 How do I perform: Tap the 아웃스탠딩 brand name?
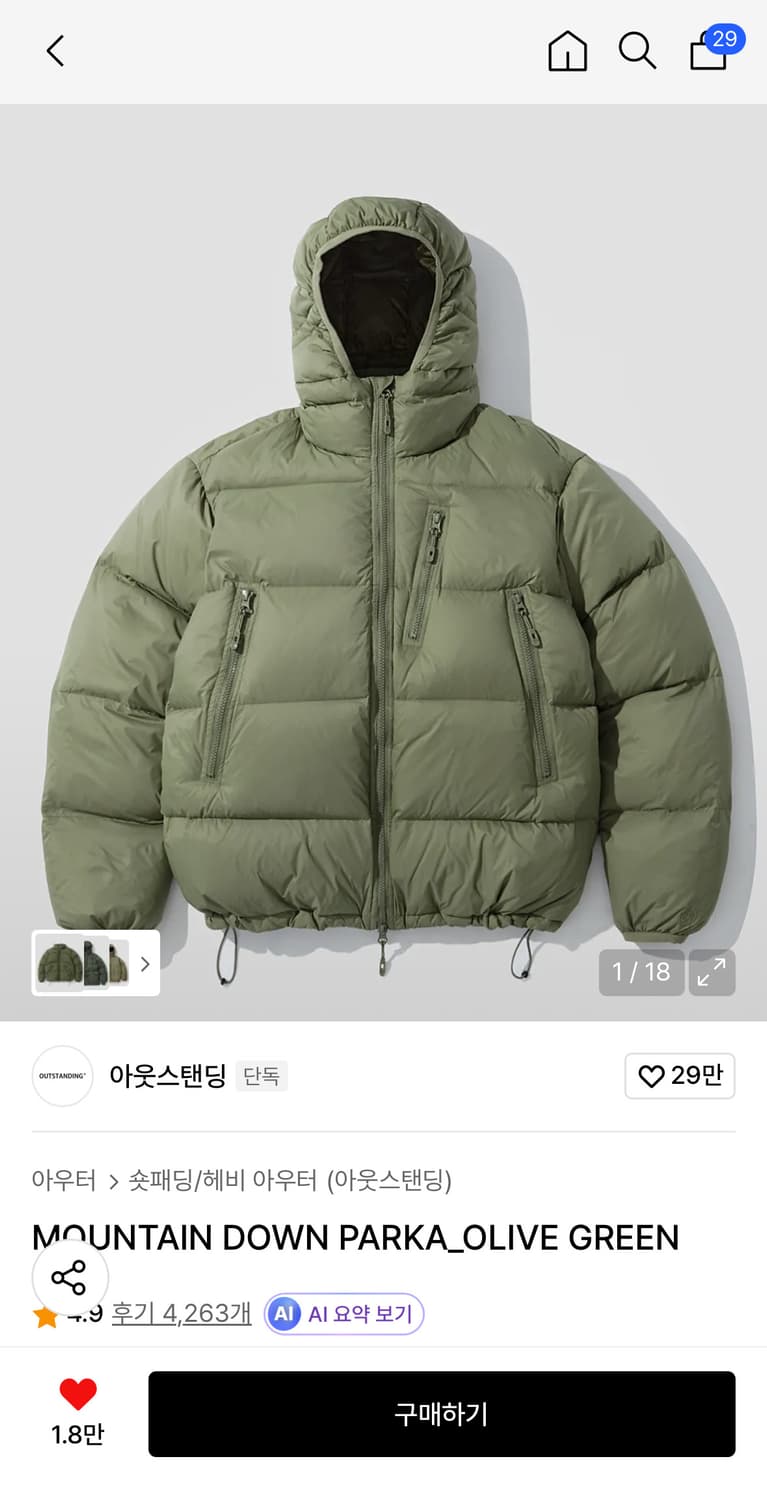(167, 1076)
